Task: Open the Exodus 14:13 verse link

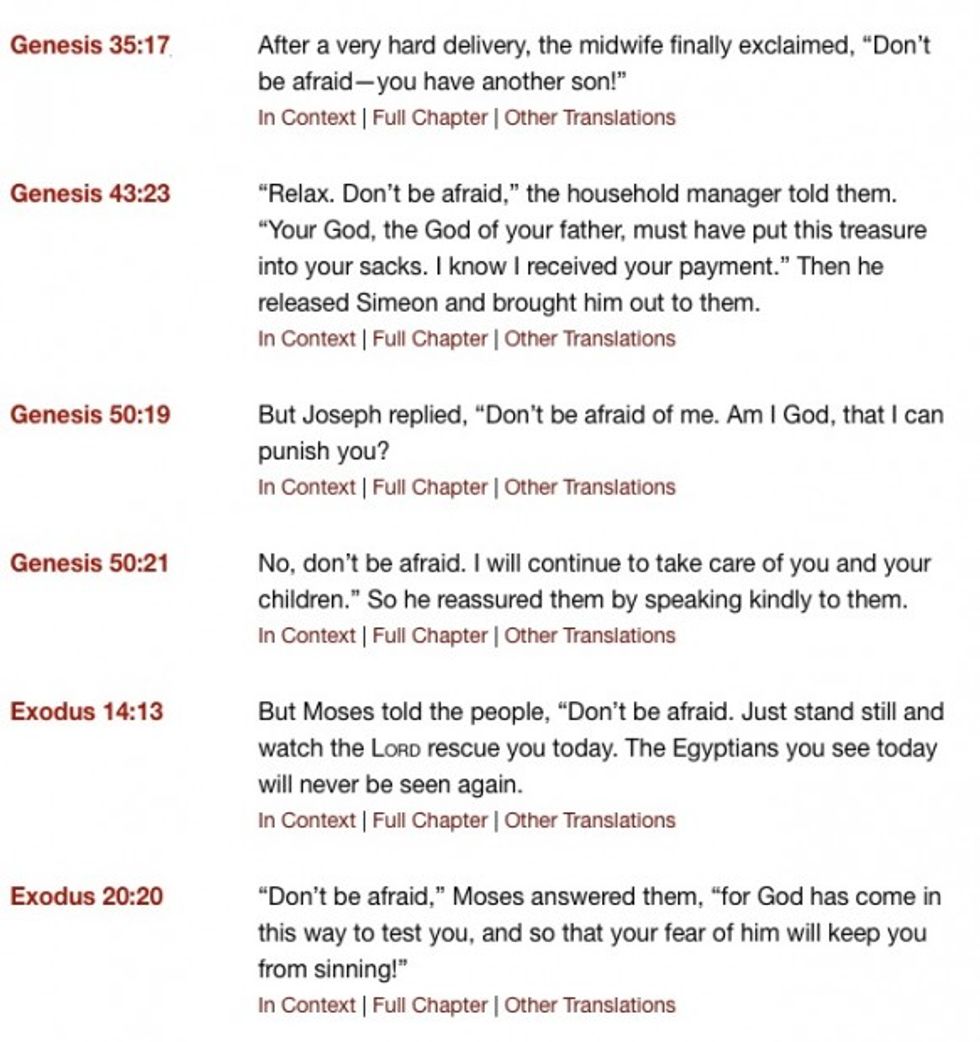Action: 87,711
